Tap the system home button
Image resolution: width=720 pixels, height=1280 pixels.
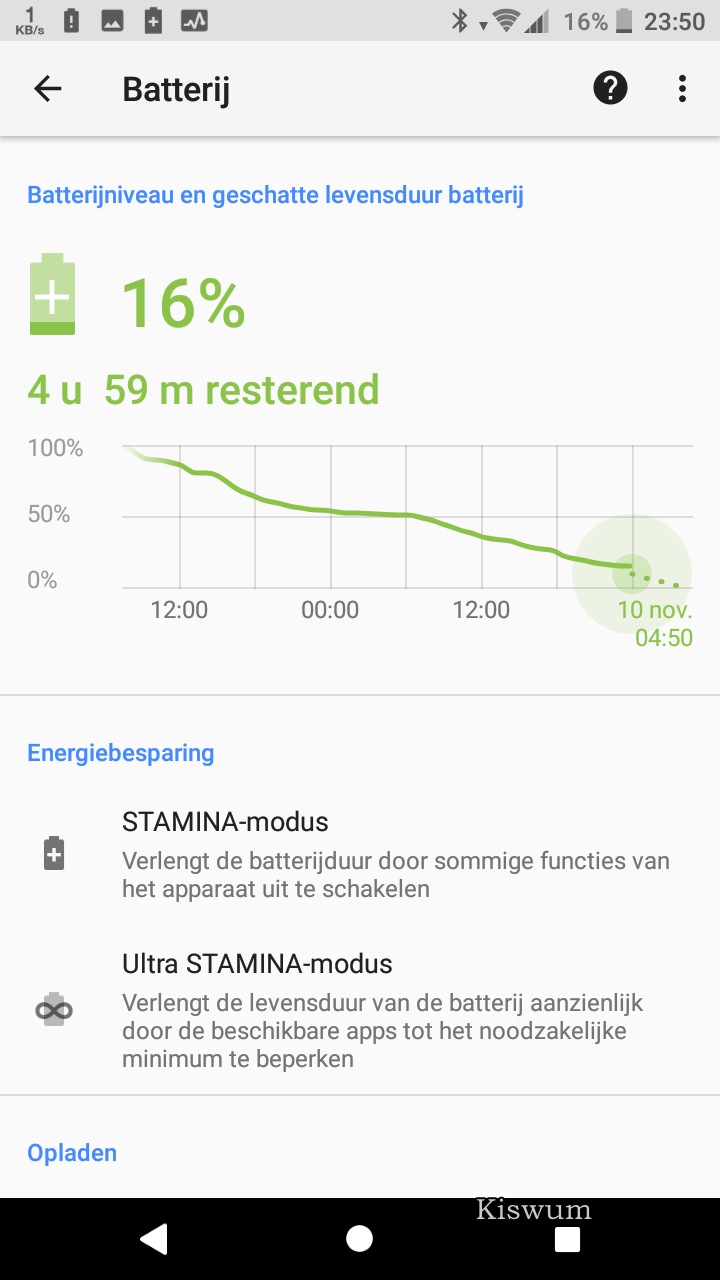359,1239
